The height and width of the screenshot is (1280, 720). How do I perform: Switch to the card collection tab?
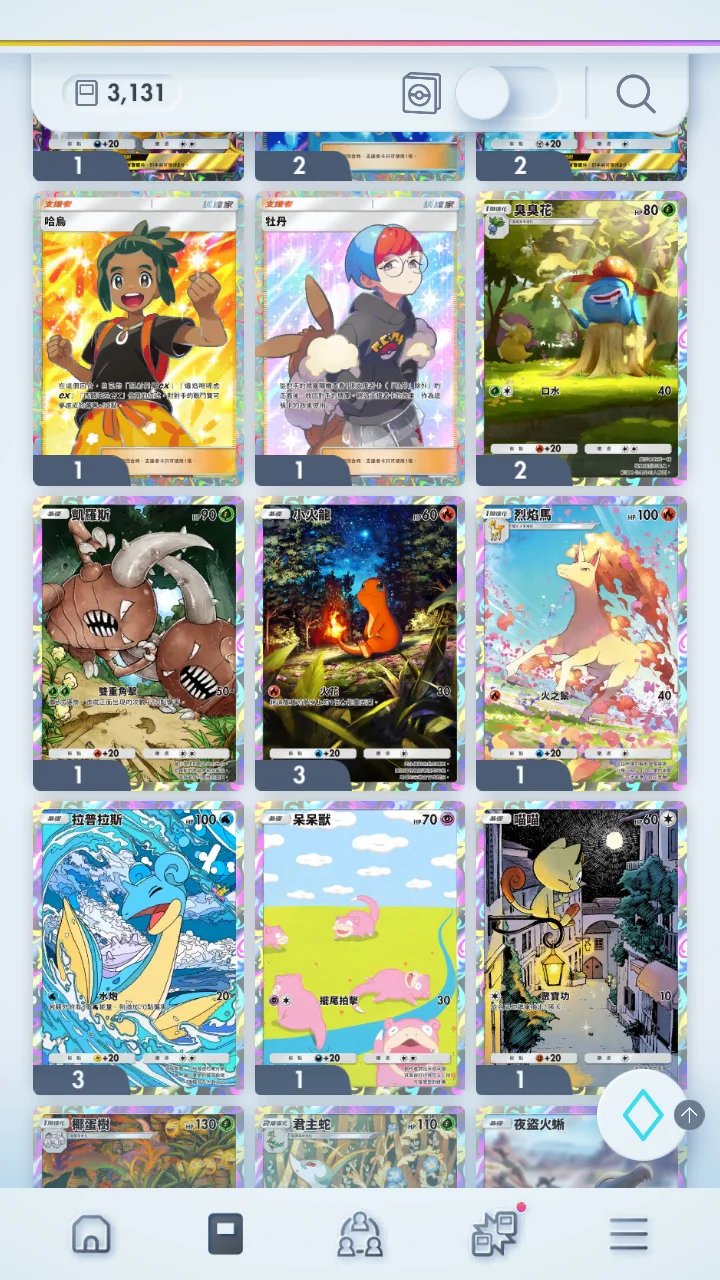pos(225,1234)
